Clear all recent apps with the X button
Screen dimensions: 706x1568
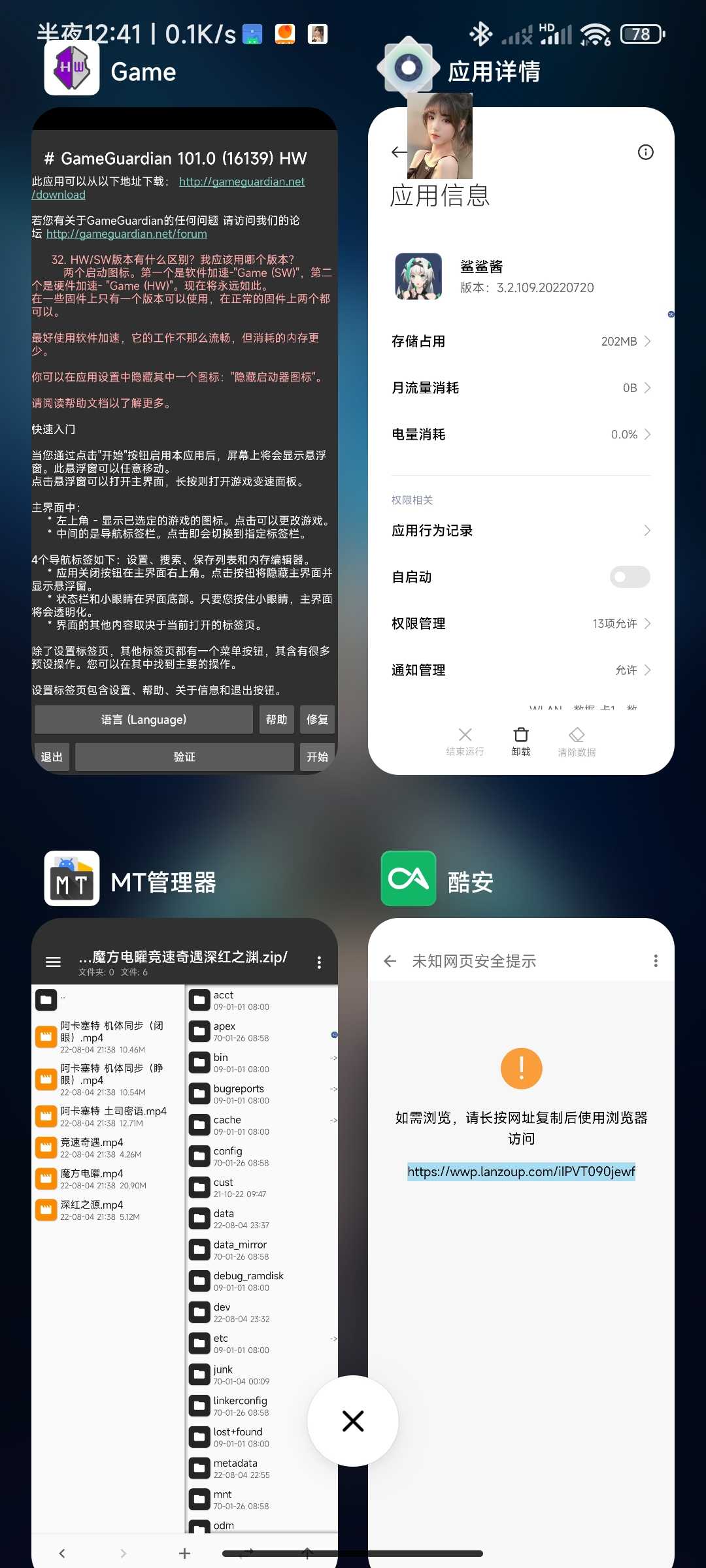point(353,1420)
